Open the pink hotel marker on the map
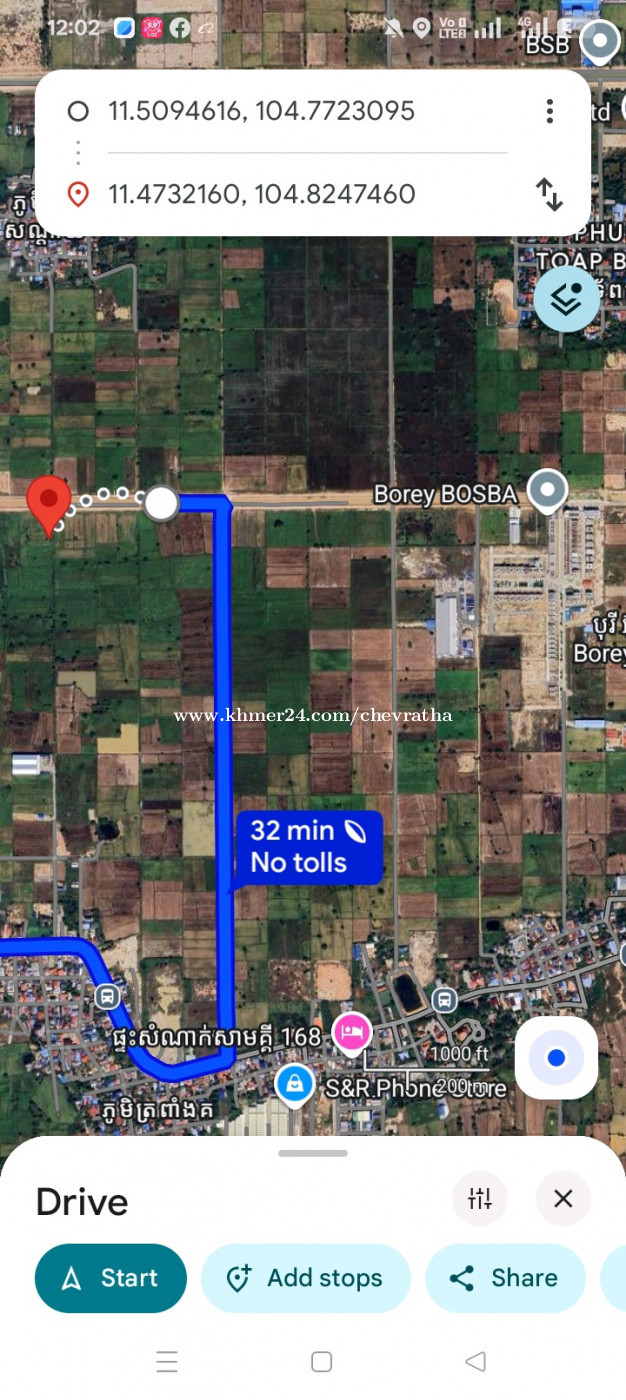The height and width of the screenshot is (1400, 626). tap(352, 1031)
